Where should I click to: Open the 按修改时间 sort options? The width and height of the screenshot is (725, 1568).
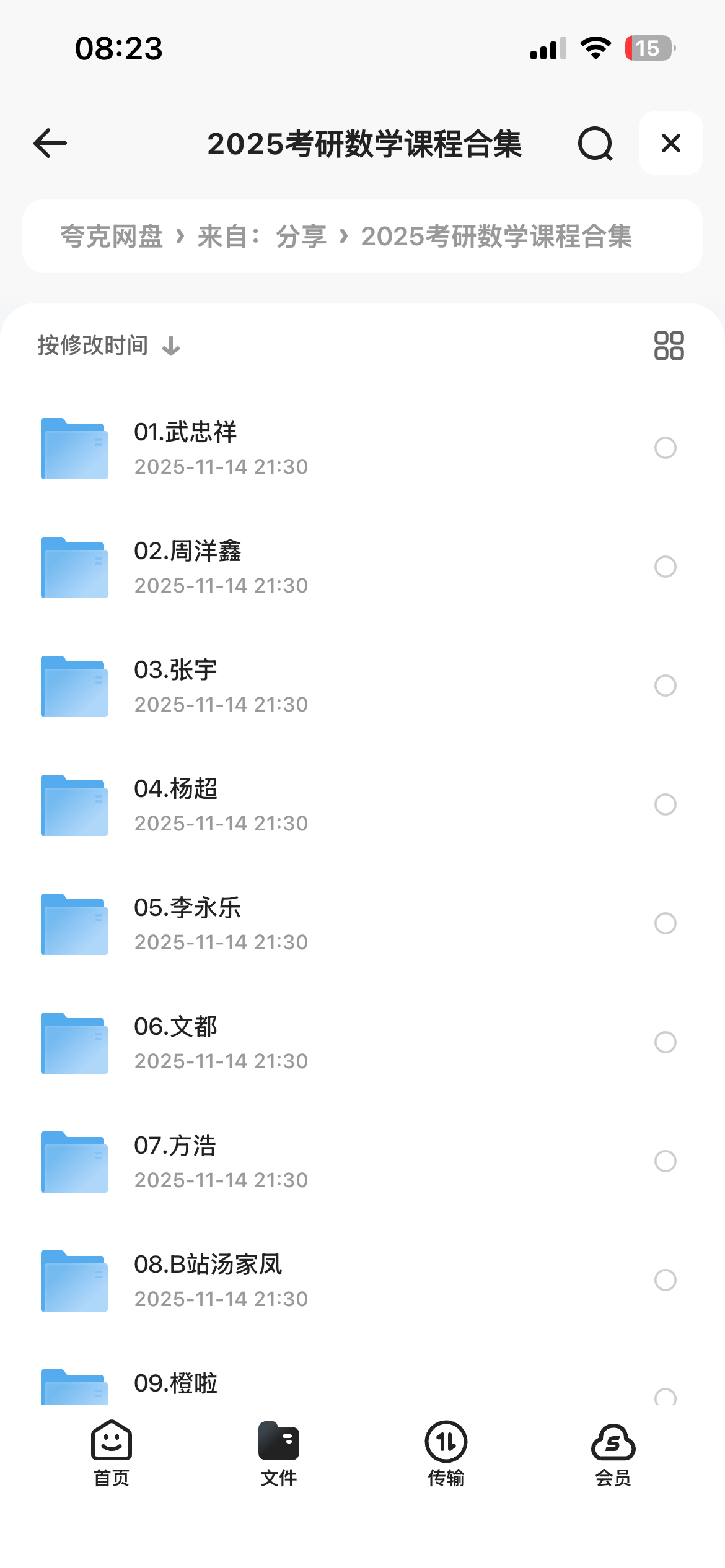pos(92,345)
